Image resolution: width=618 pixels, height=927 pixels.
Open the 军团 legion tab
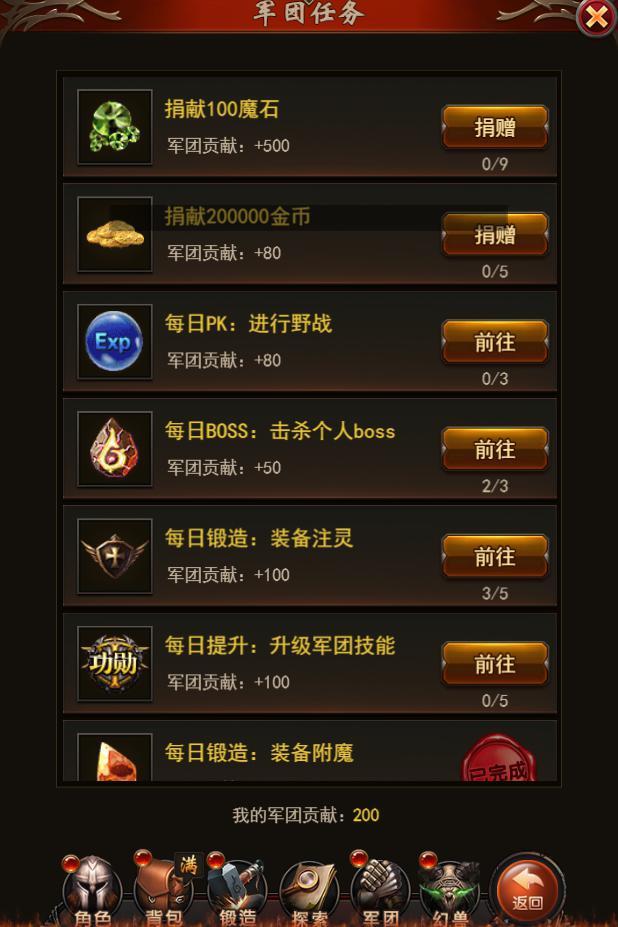pos(380,890)
